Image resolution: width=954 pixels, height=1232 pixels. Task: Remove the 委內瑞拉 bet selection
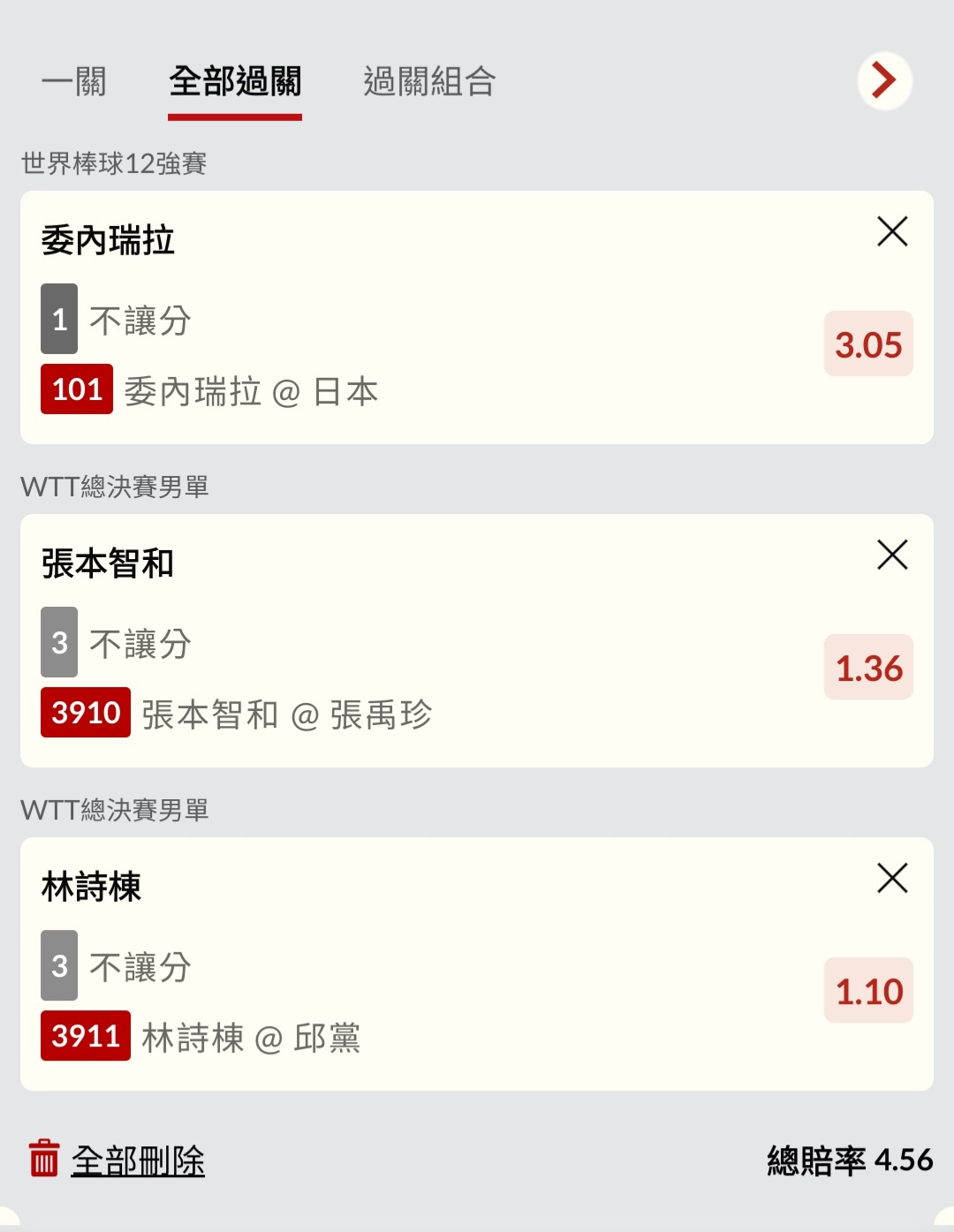pyautogui.click(x=892, y=232)
